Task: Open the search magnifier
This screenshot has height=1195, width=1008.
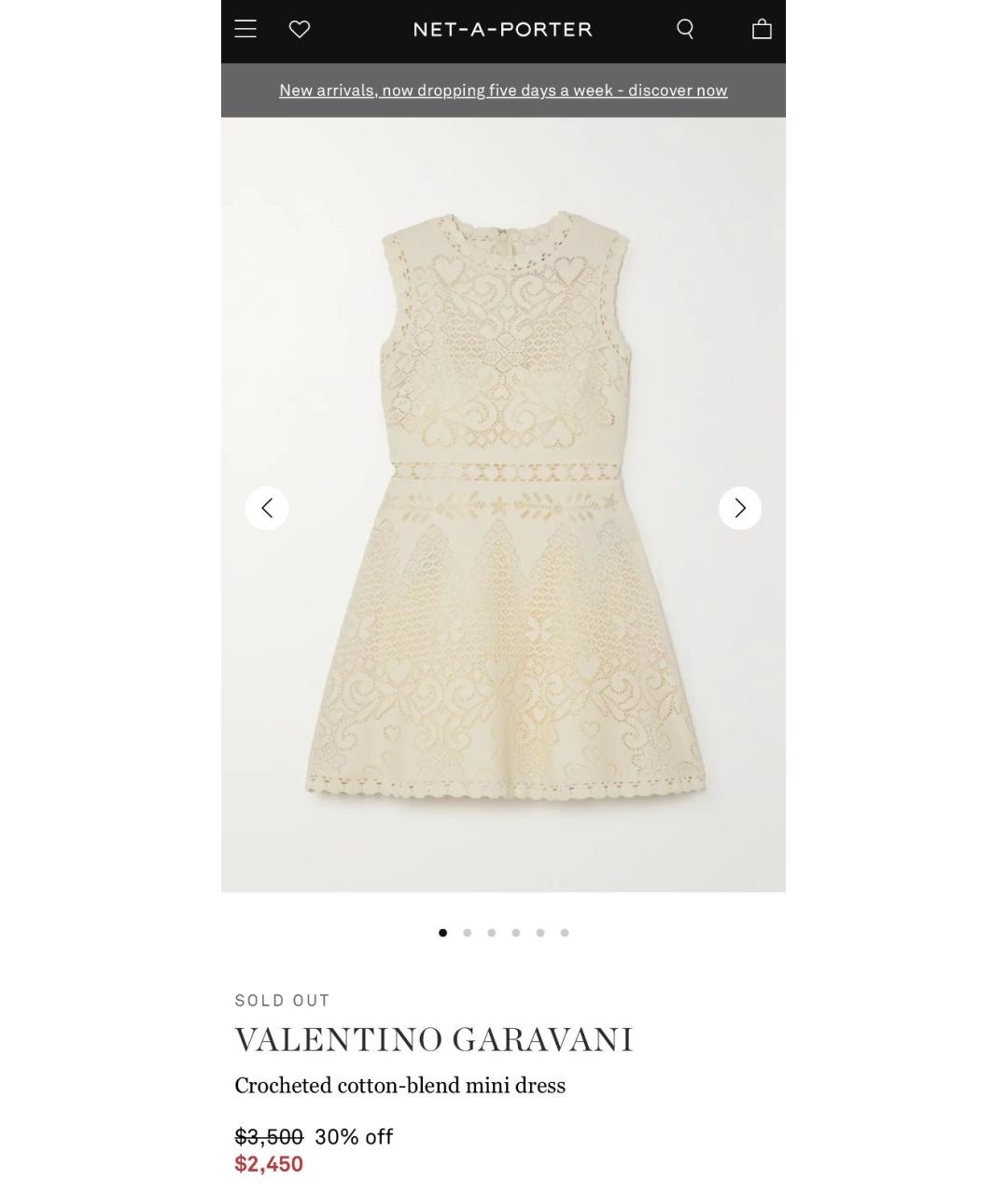Action: coord(685,29)
